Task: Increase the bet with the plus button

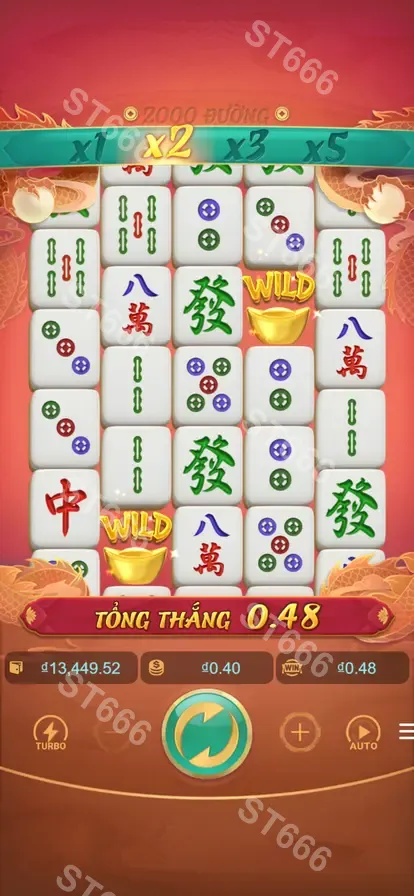Action: click(x=300, y=732)
